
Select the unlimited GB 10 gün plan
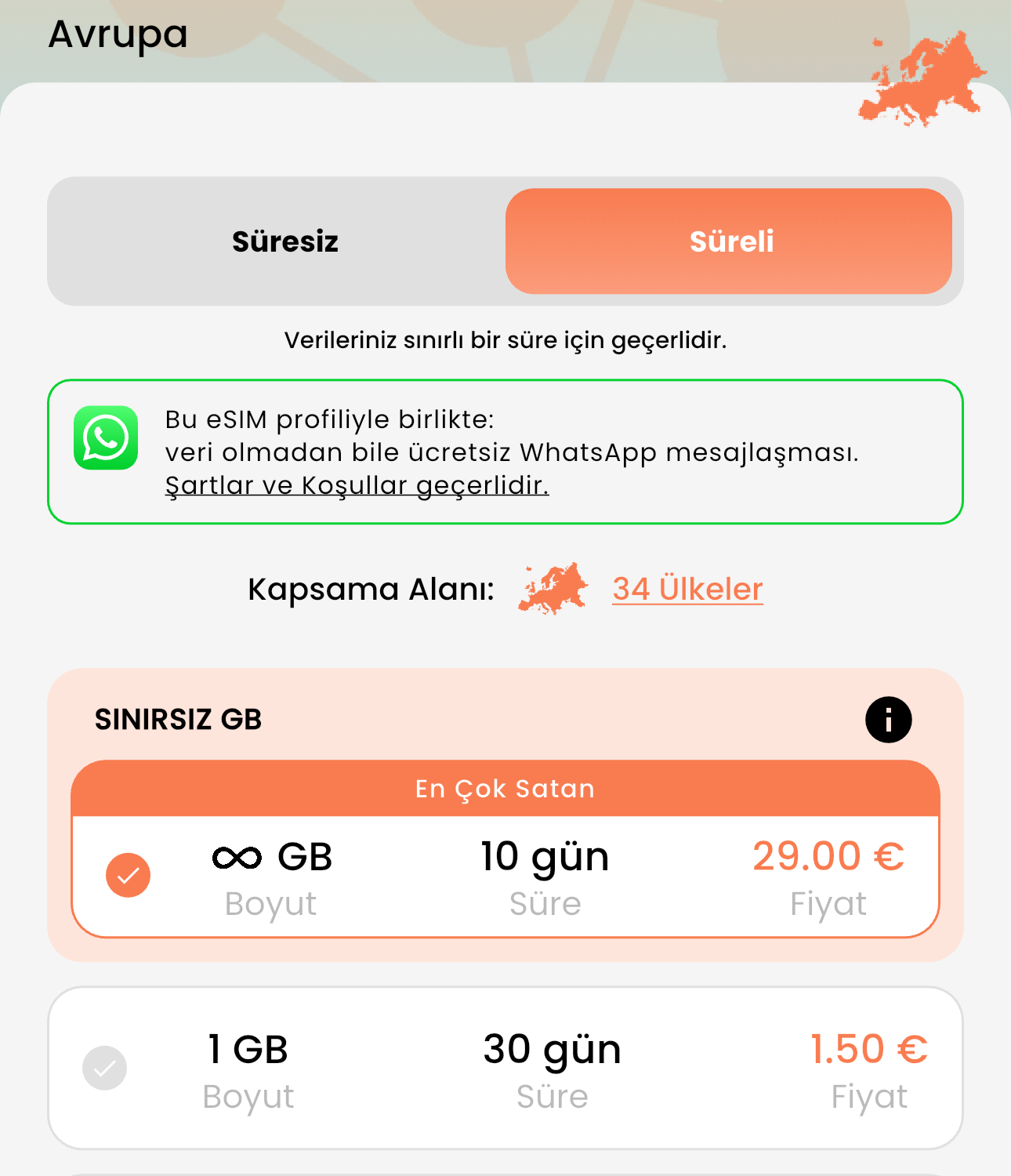[x=505, y=876]
